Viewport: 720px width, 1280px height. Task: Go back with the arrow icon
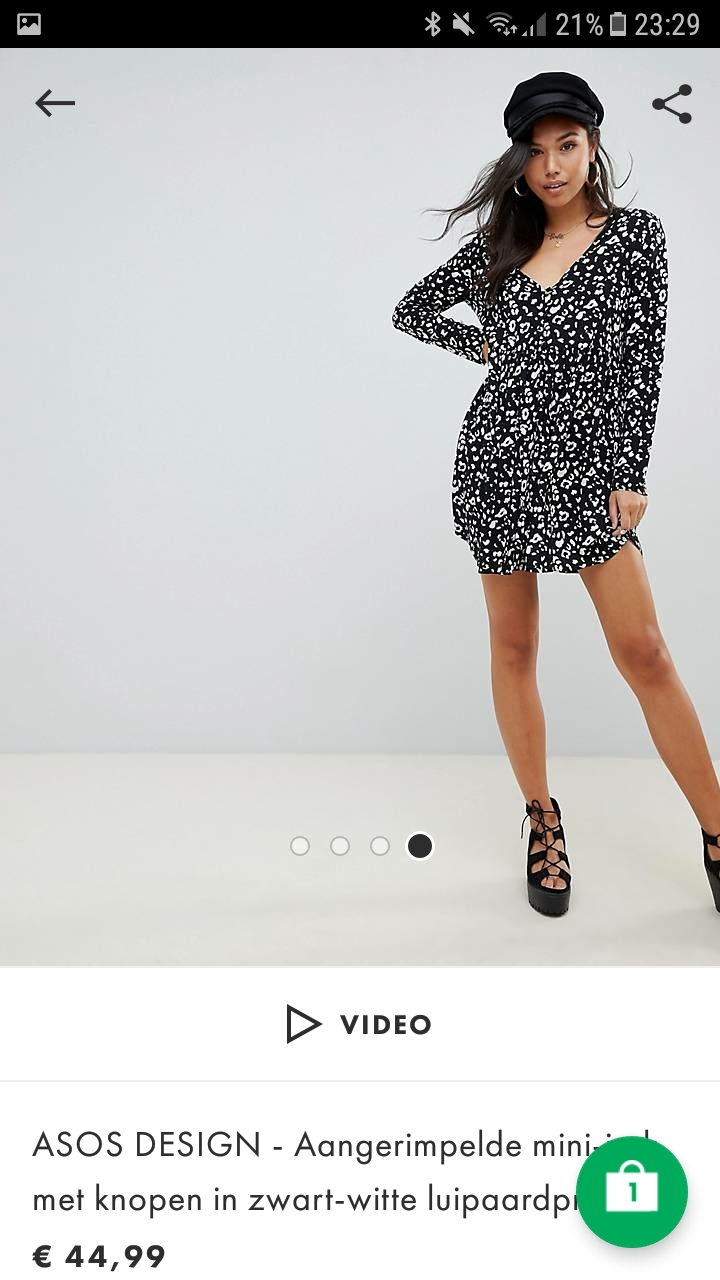(x=55, y=103)
